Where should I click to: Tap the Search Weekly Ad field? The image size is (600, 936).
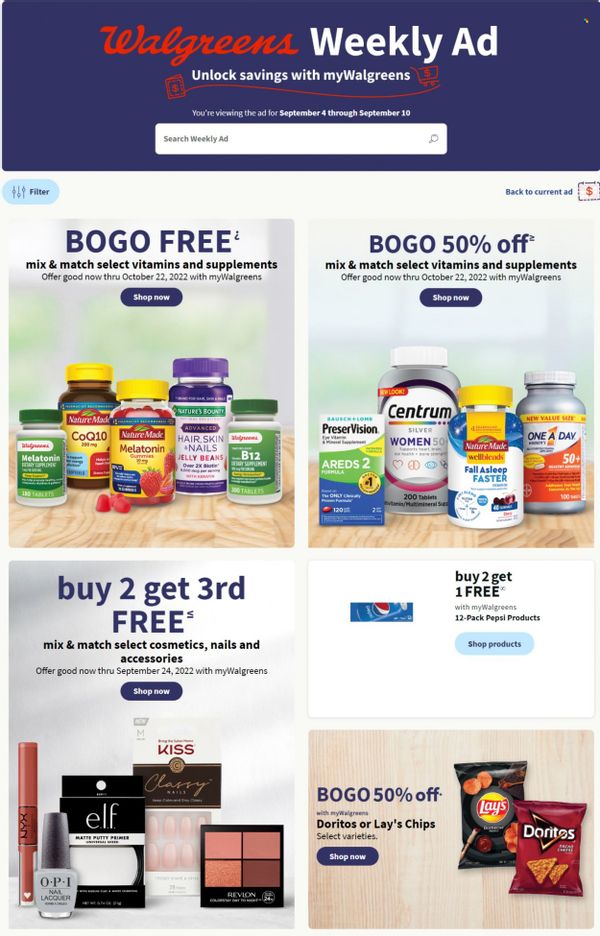pos(300,138)
